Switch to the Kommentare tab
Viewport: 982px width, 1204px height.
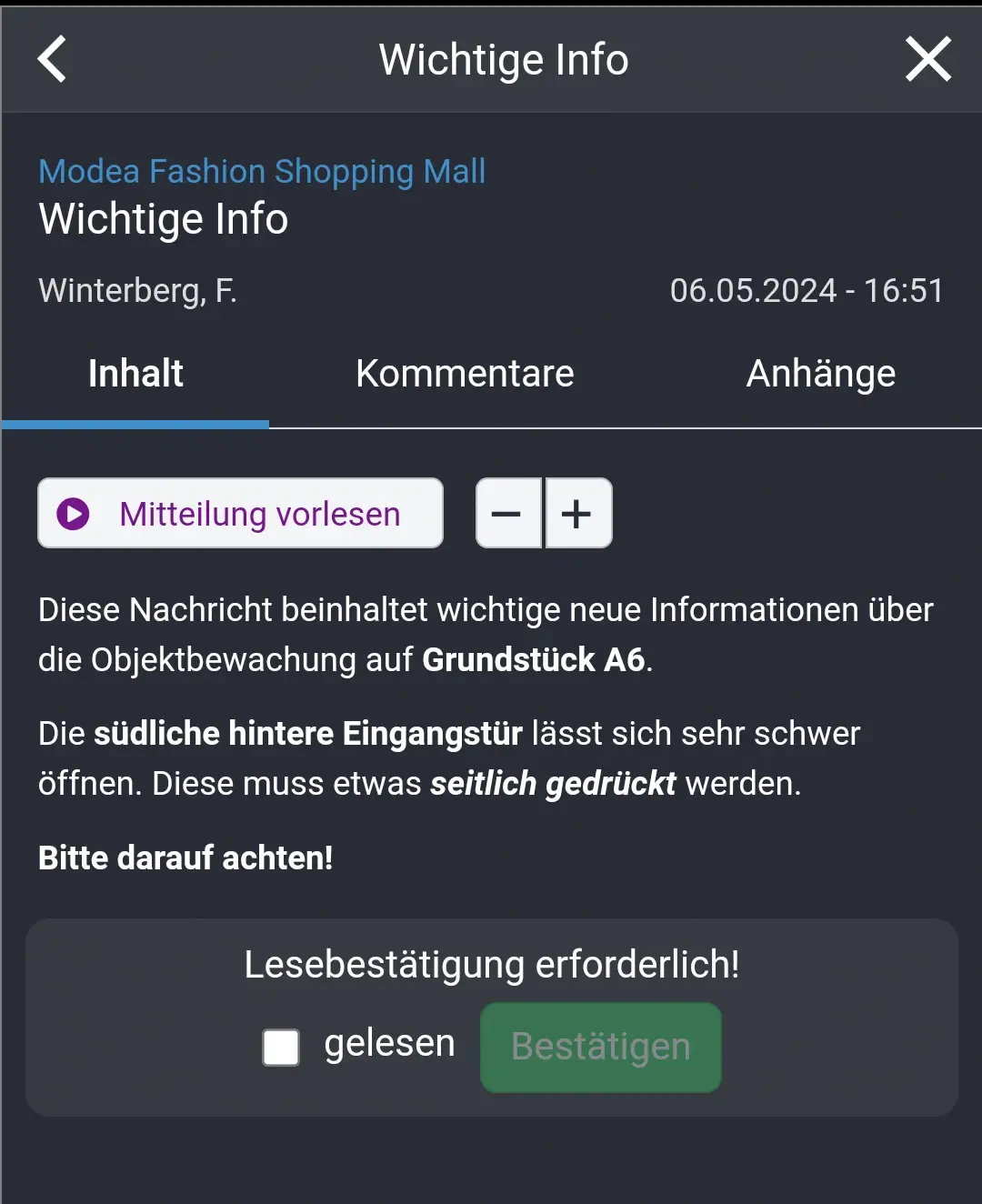(x=465, y=373)
